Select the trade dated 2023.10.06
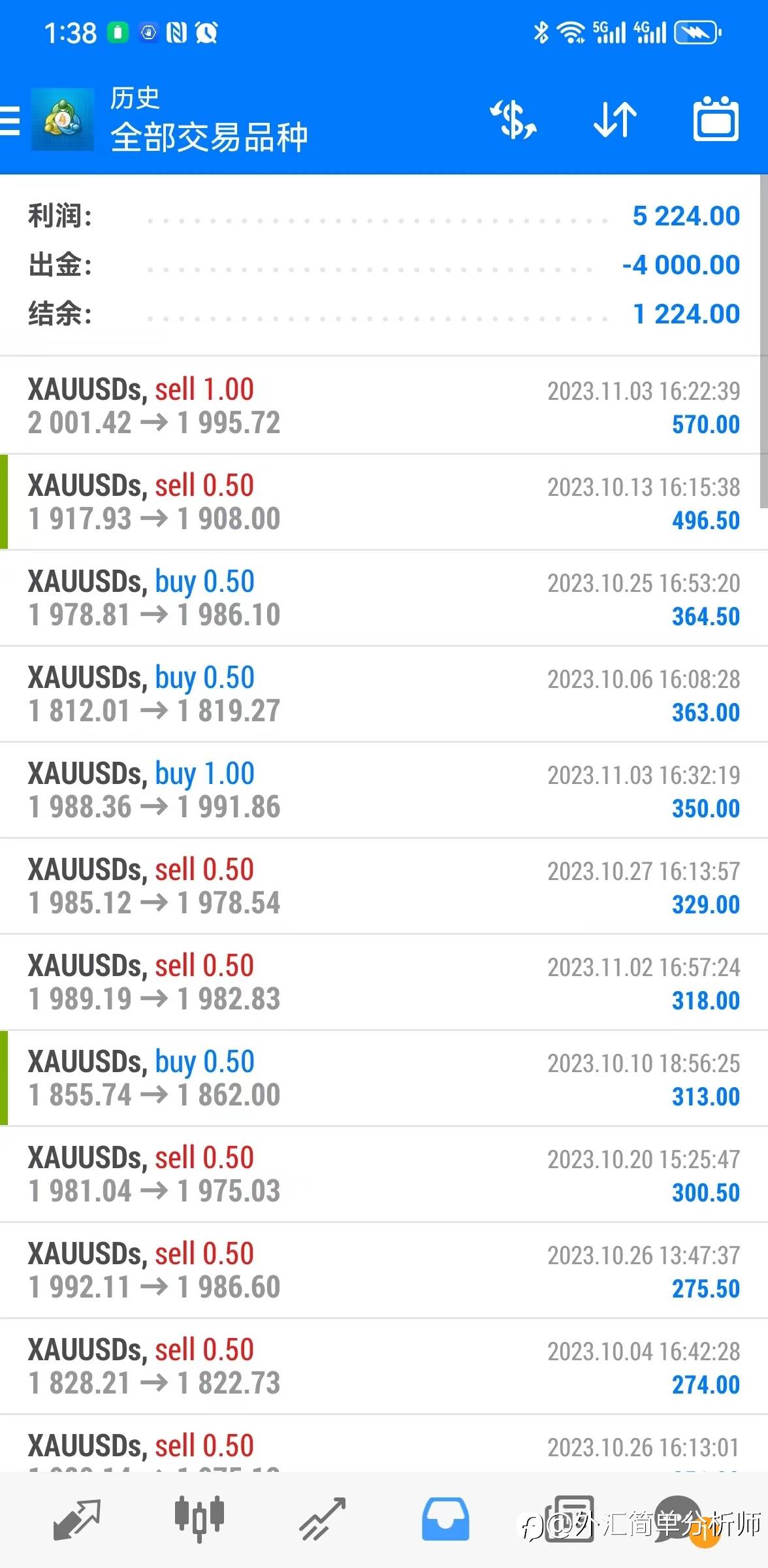This screenshot has width=768, height=1568. pos(384,694)
